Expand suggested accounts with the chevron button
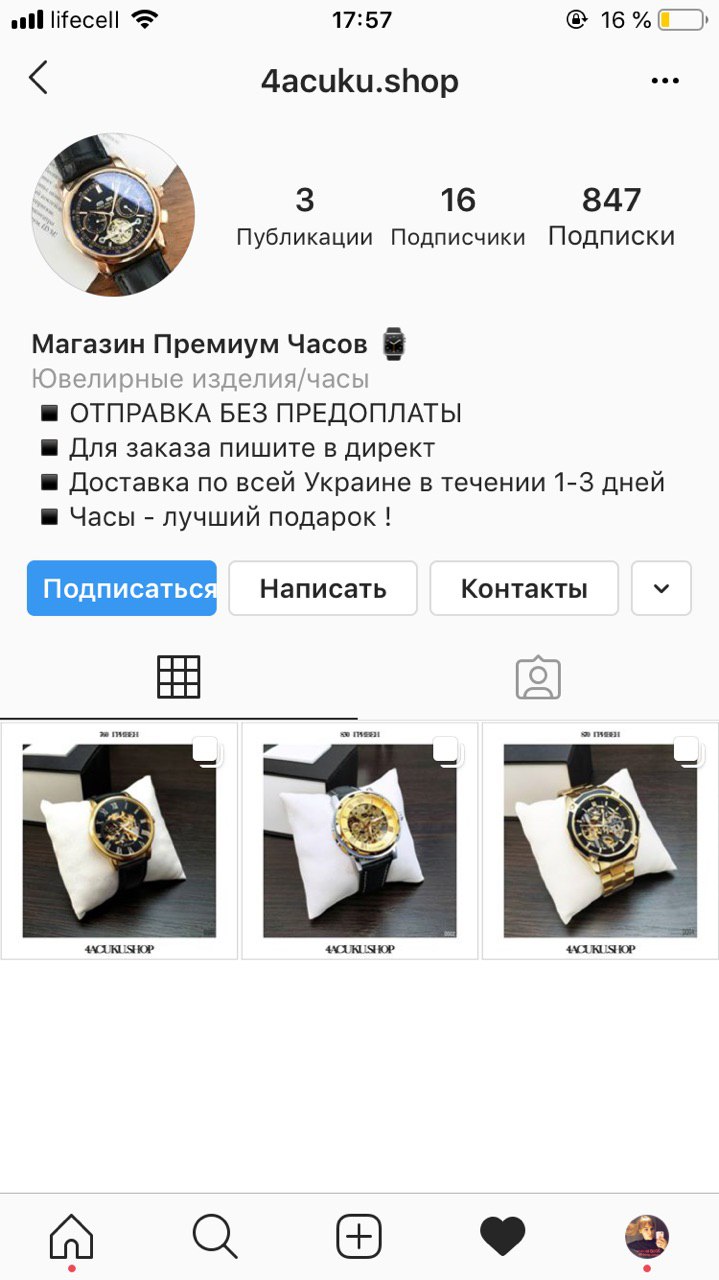This screenshot has width=719, height=1280. [x=661, y=588]
